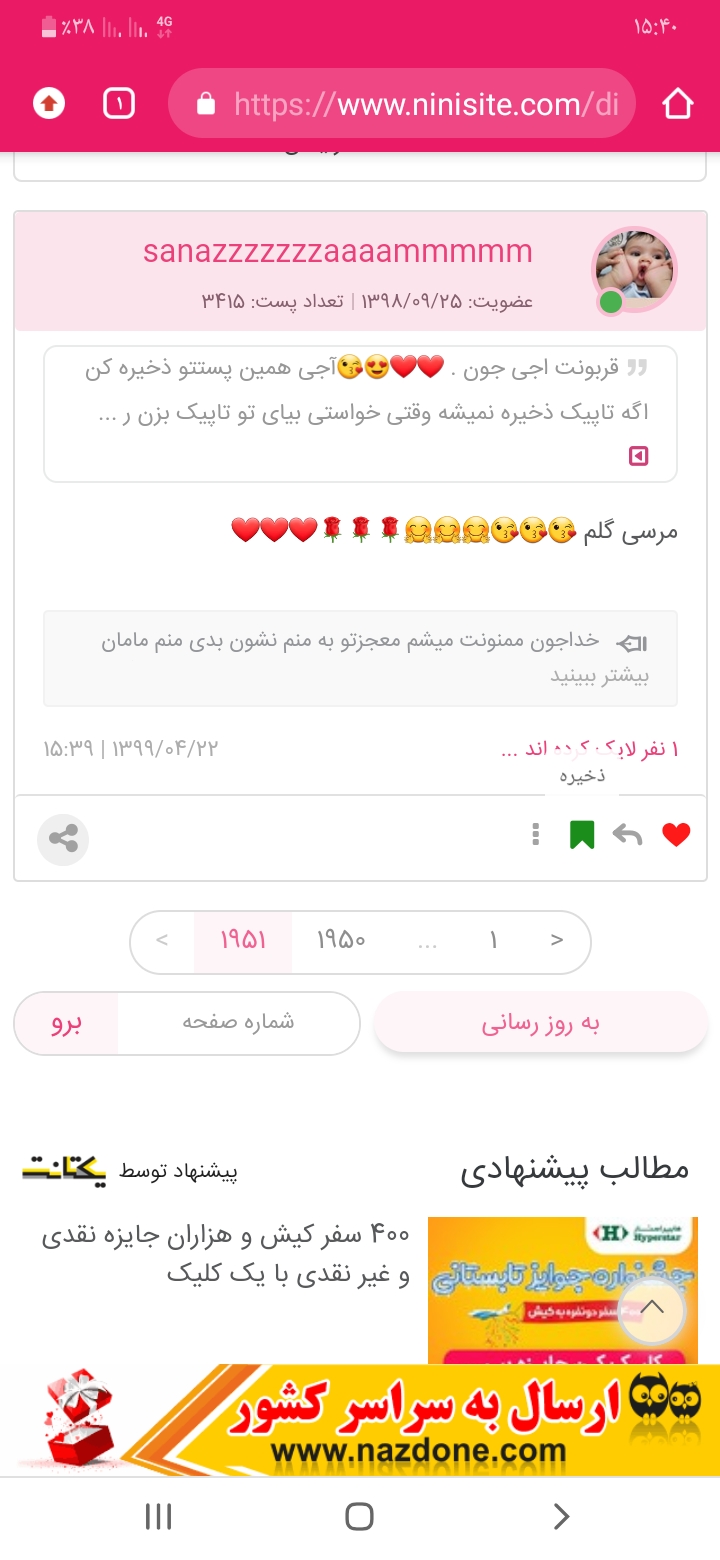Image resolution: width=720 pixels, height=1560 pixels.
Task: Refresh with the به روز رسانی button
Action: coord(540,1023)
